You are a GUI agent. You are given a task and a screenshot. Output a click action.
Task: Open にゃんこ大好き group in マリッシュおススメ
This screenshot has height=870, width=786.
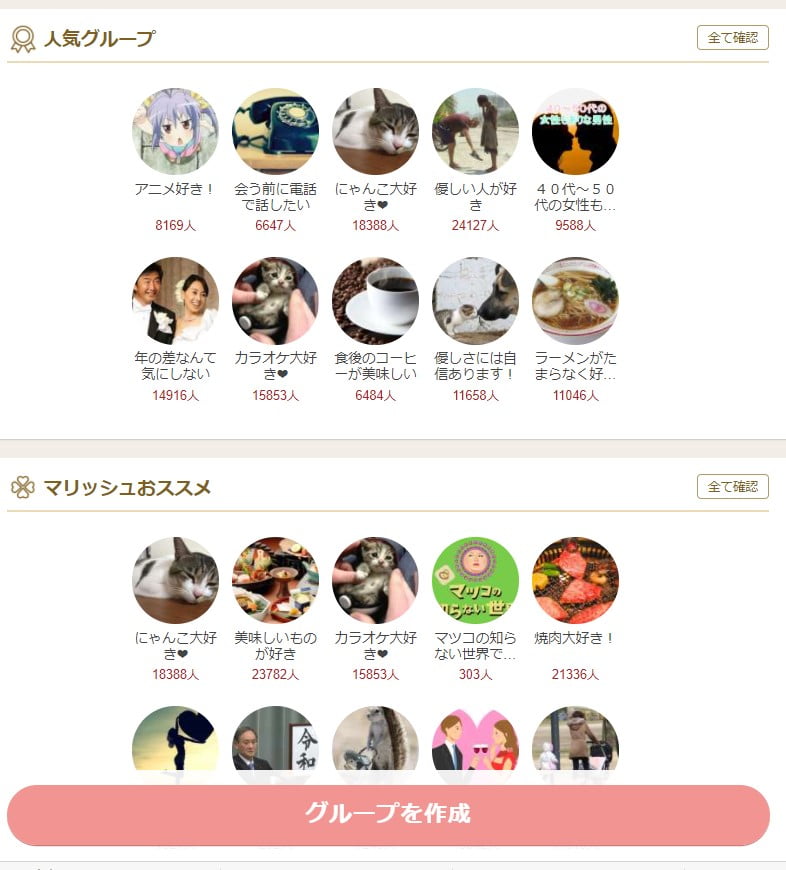click(175, 581)
